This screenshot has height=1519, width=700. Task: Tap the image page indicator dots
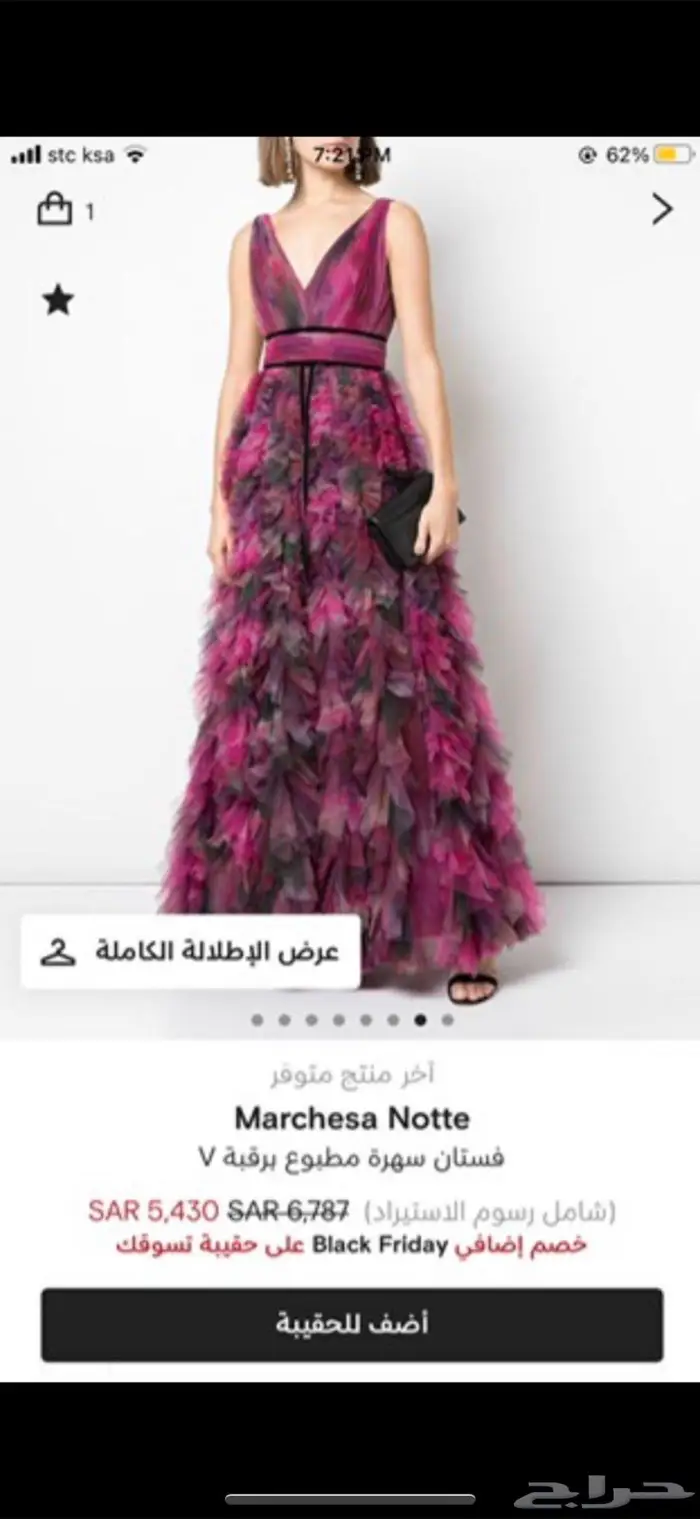coord(352,1021)
